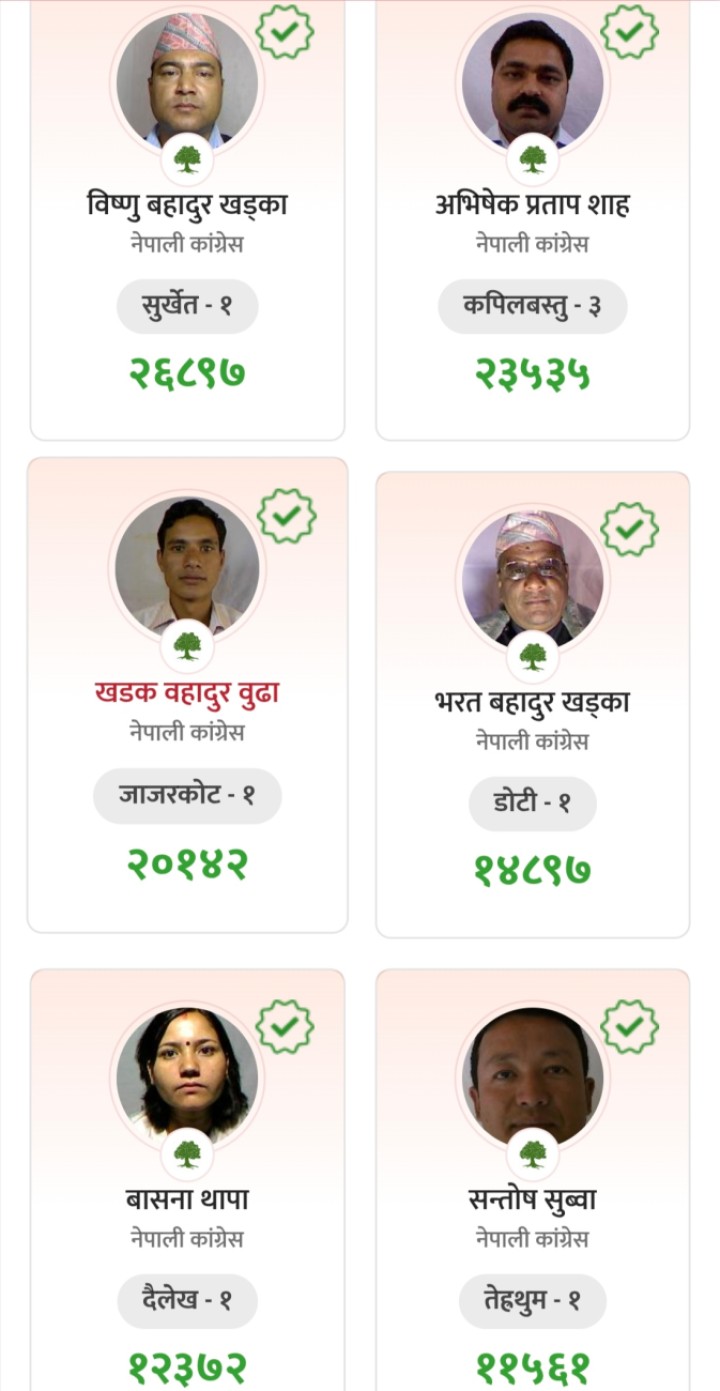Select the दैलेख - १ constituency chip
The height and width of the screenshot is (1391, 720).
pos(187,1301)
